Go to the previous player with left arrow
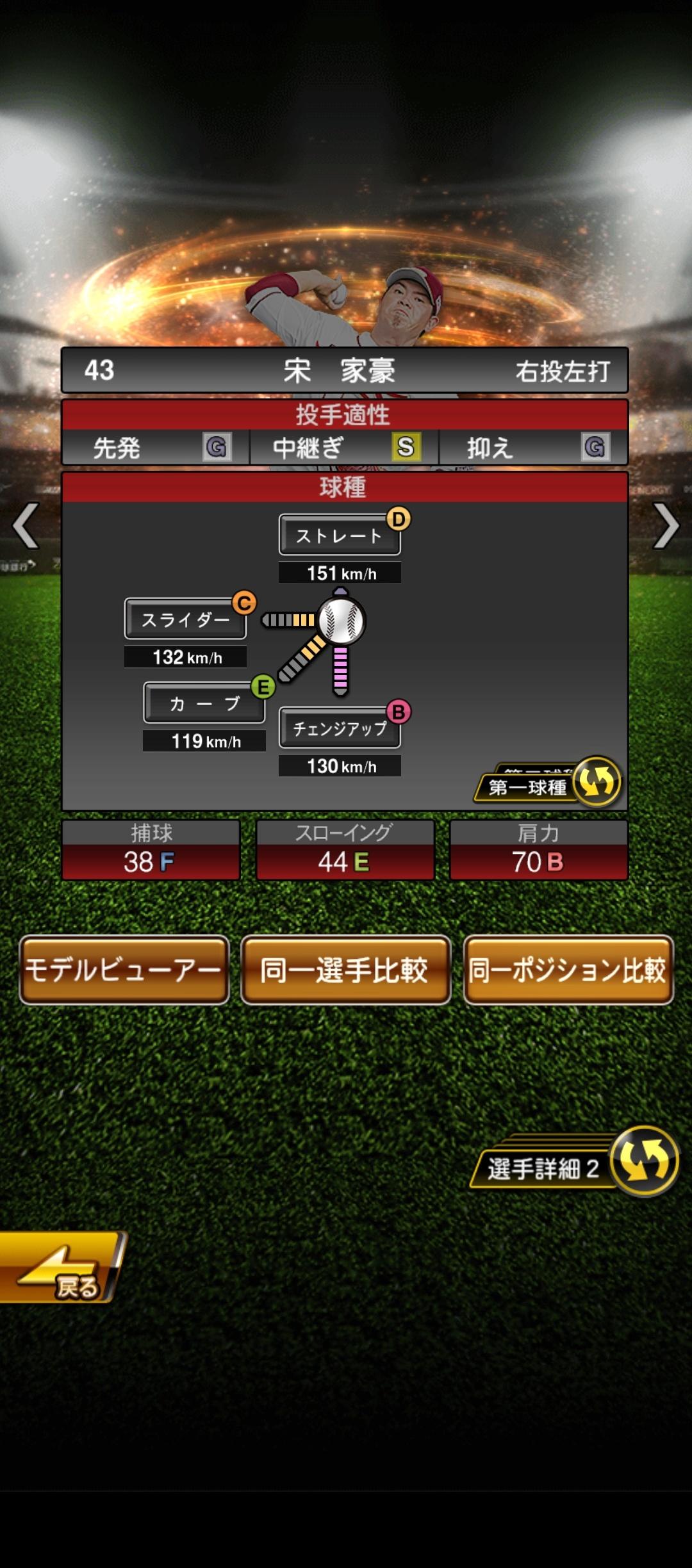This screenshot has width=692, height=1568. [x=26, y=526]
